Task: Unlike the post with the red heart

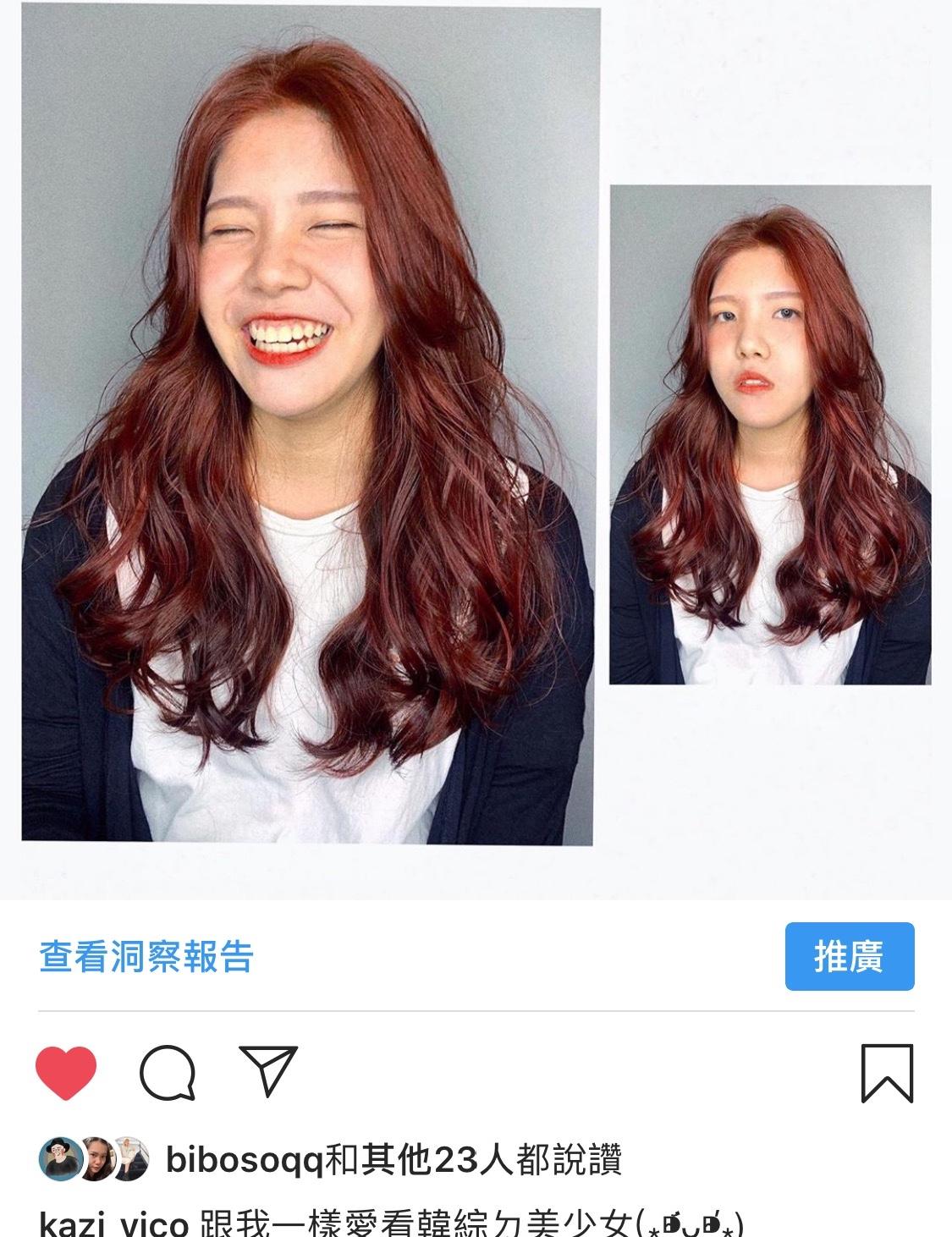Action: [66, 1073]
